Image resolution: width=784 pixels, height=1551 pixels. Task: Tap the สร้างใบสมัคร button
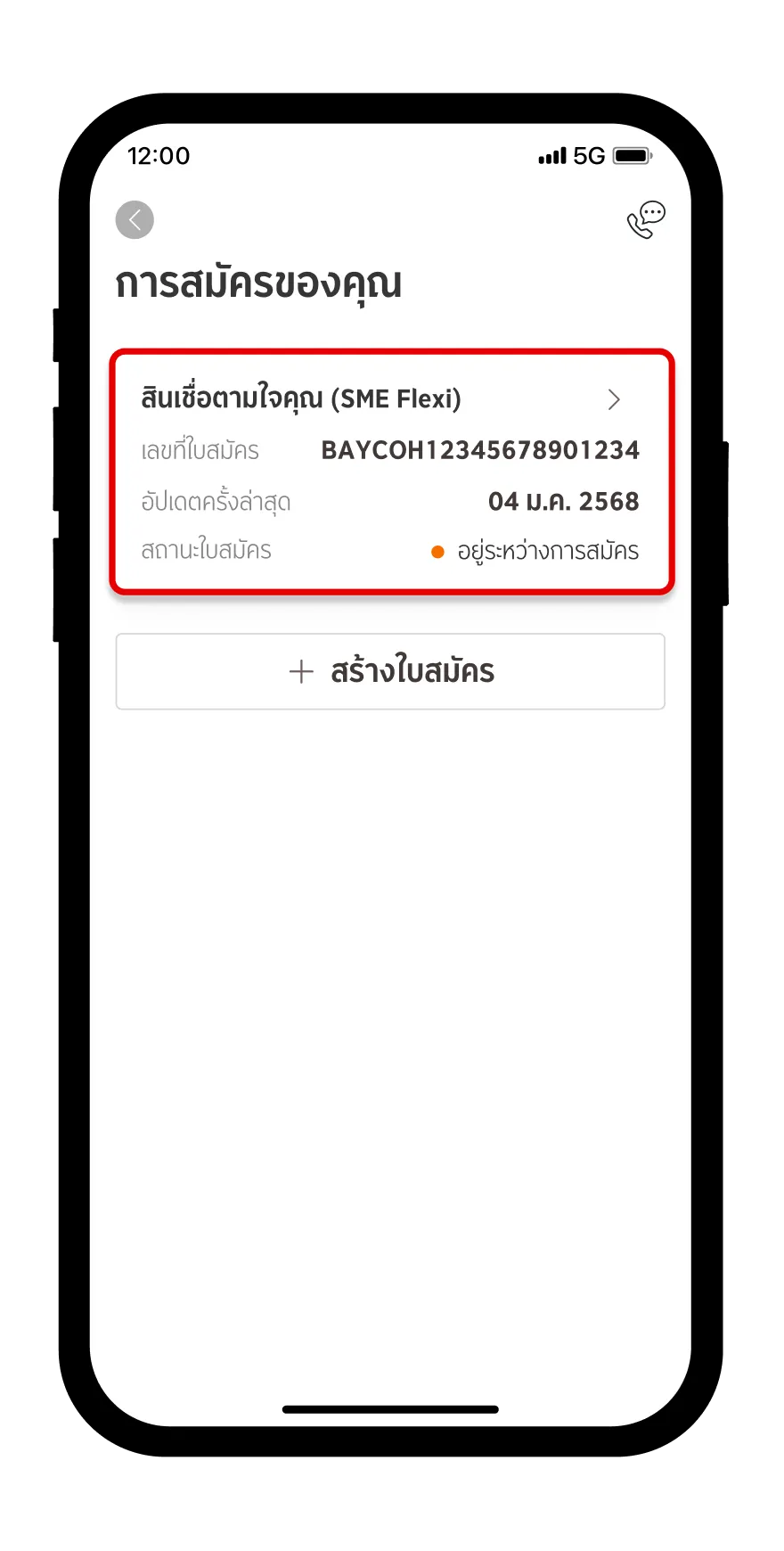tap(390, 671)
